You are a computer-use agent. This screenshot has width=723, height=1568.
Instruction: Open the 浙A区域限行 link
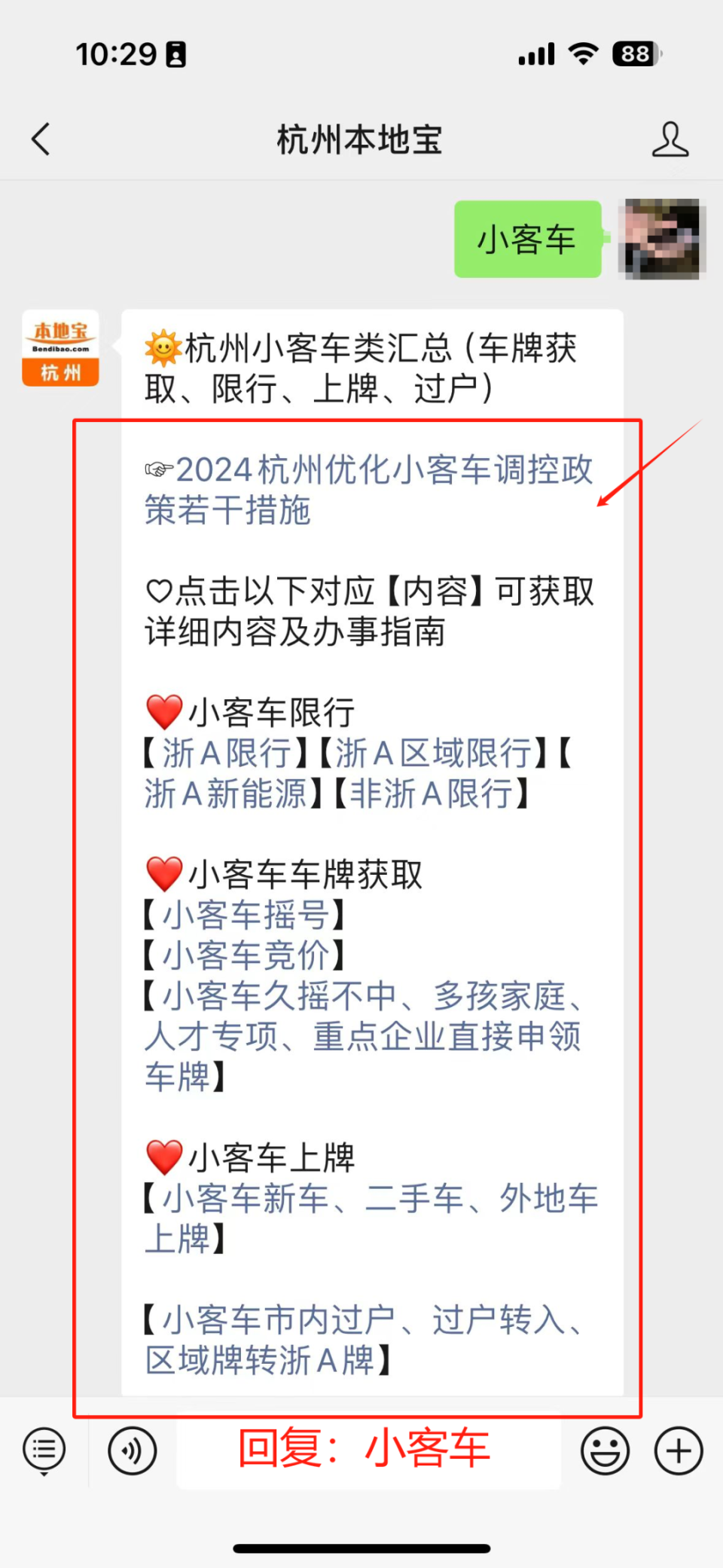[432, 753]
